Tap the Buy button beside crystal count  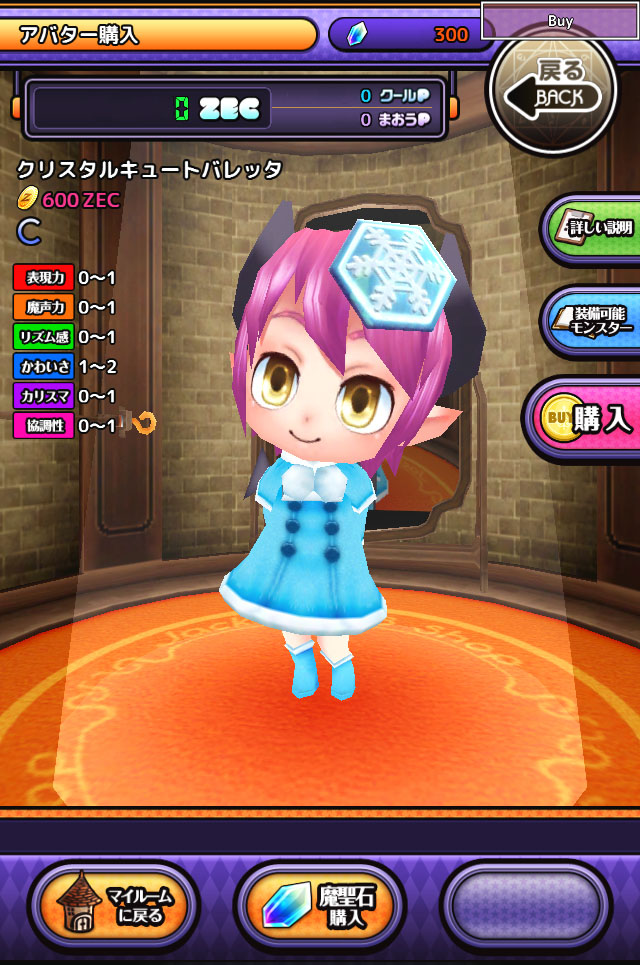(x=559, y=20)
